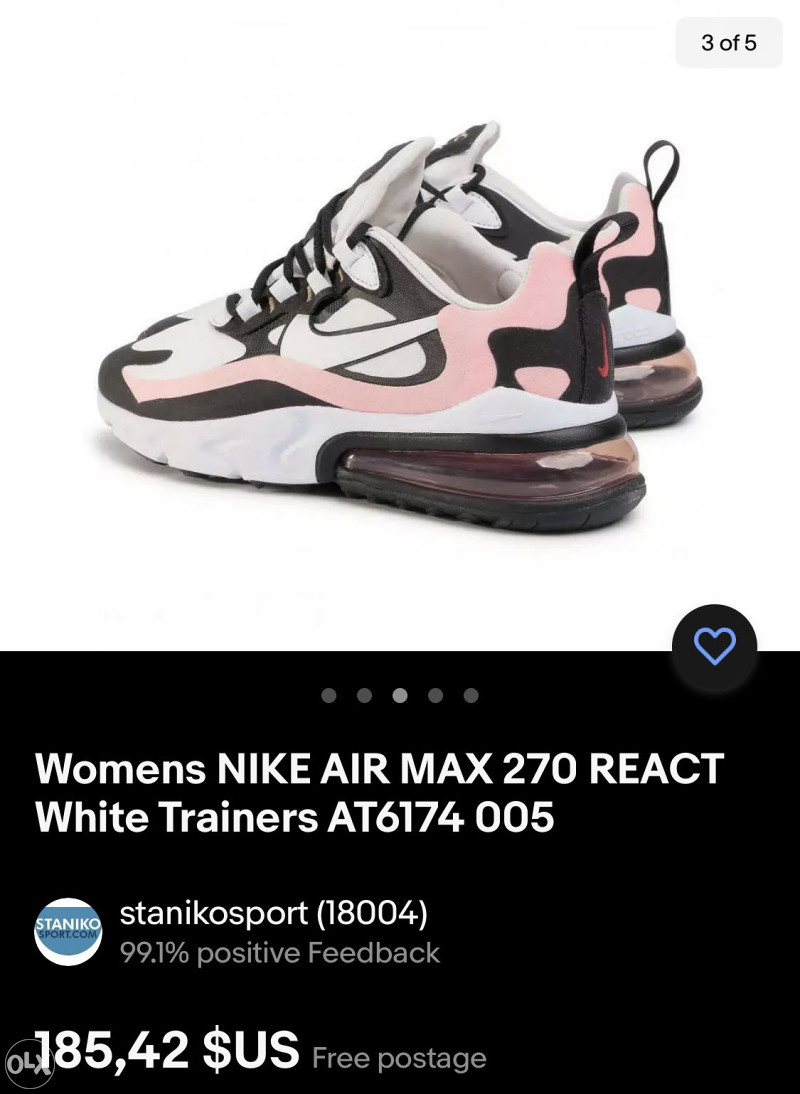Open seller stanikosport's profile
Screen dimensions: 800x1094
272,913
